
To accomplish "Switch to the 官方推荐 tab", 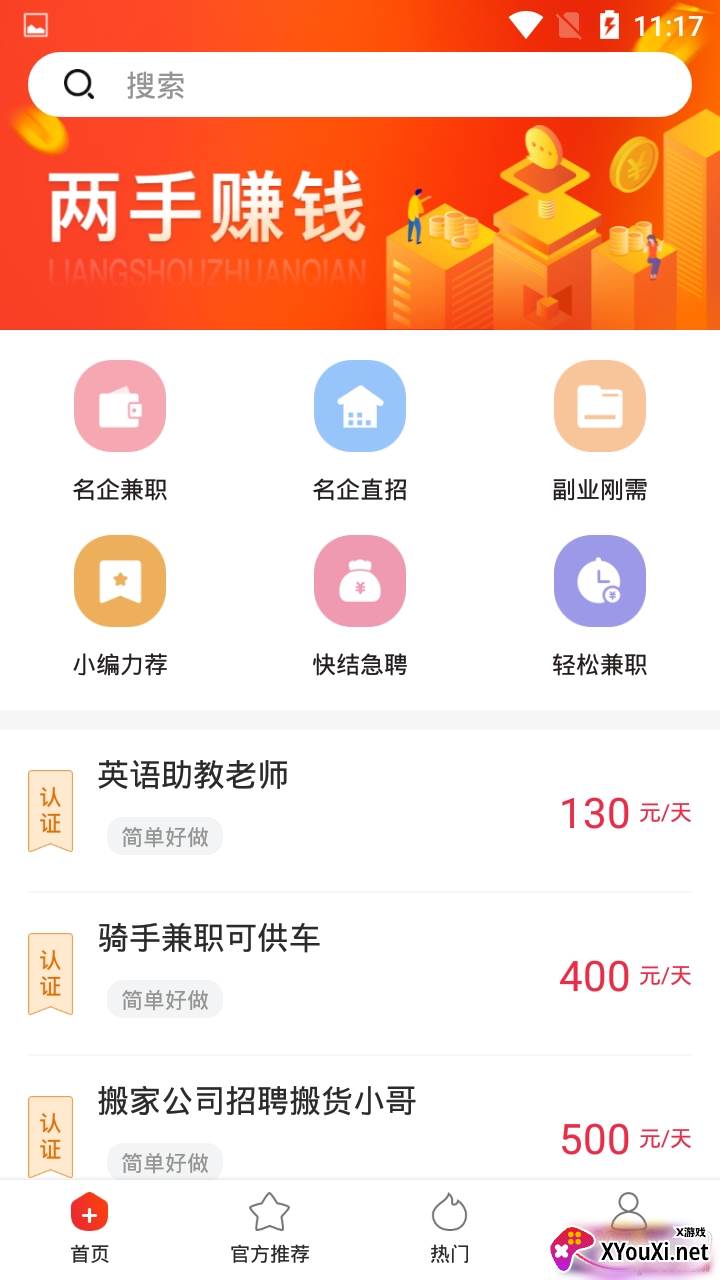I will [270, 1230].
